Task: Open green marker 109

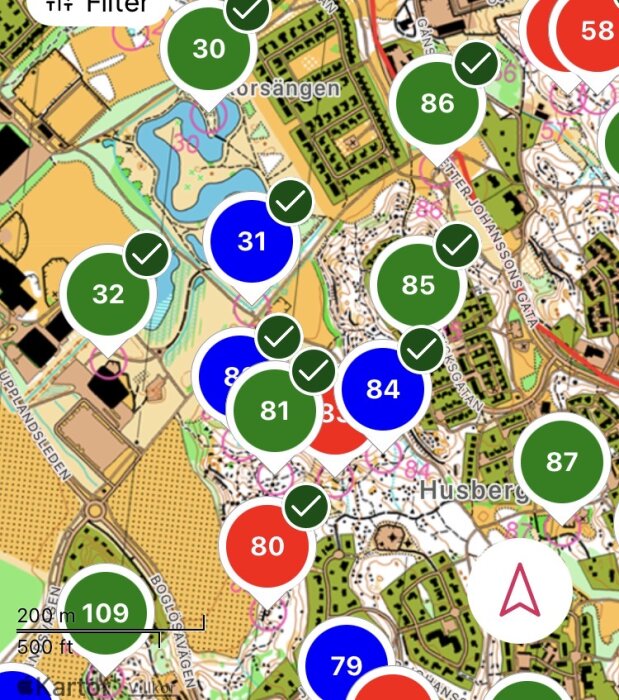Action: pyautogui.click(x=105, y=613)
